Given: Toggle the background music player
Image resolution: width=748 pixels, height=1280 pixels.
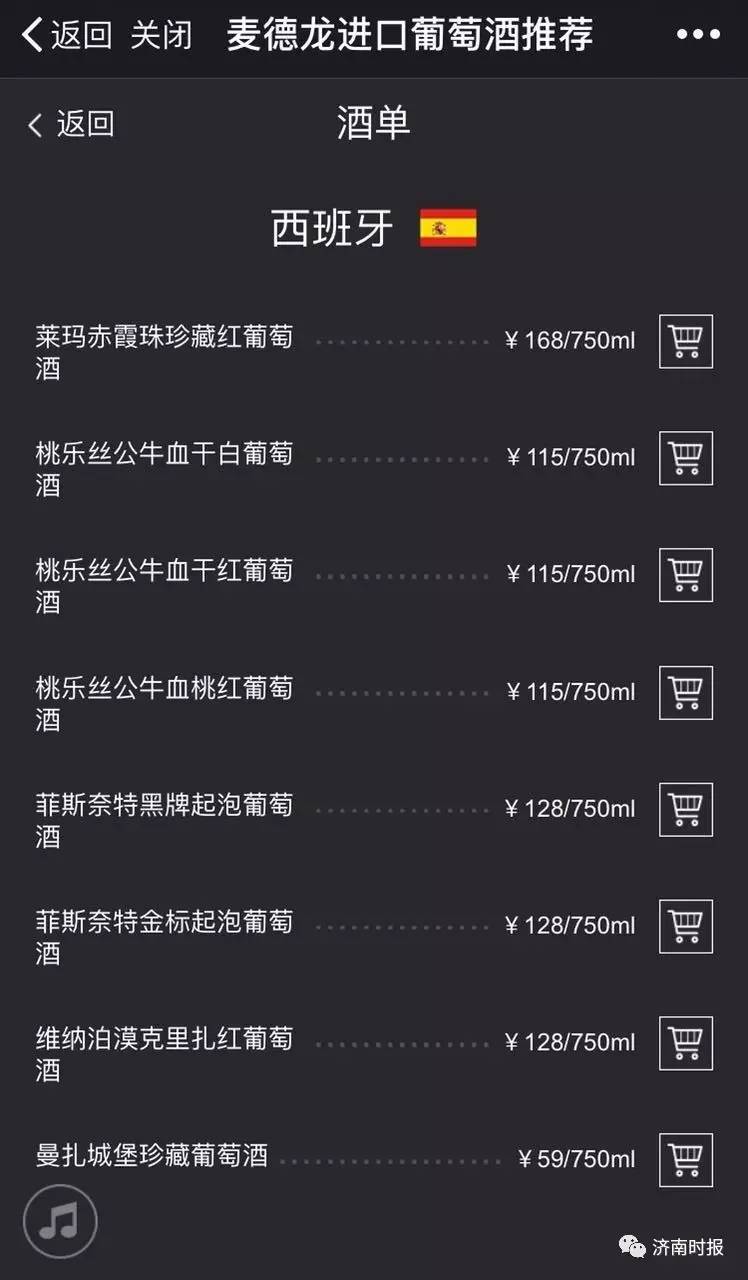Looking at the screenshot, I should (59, 1220).
